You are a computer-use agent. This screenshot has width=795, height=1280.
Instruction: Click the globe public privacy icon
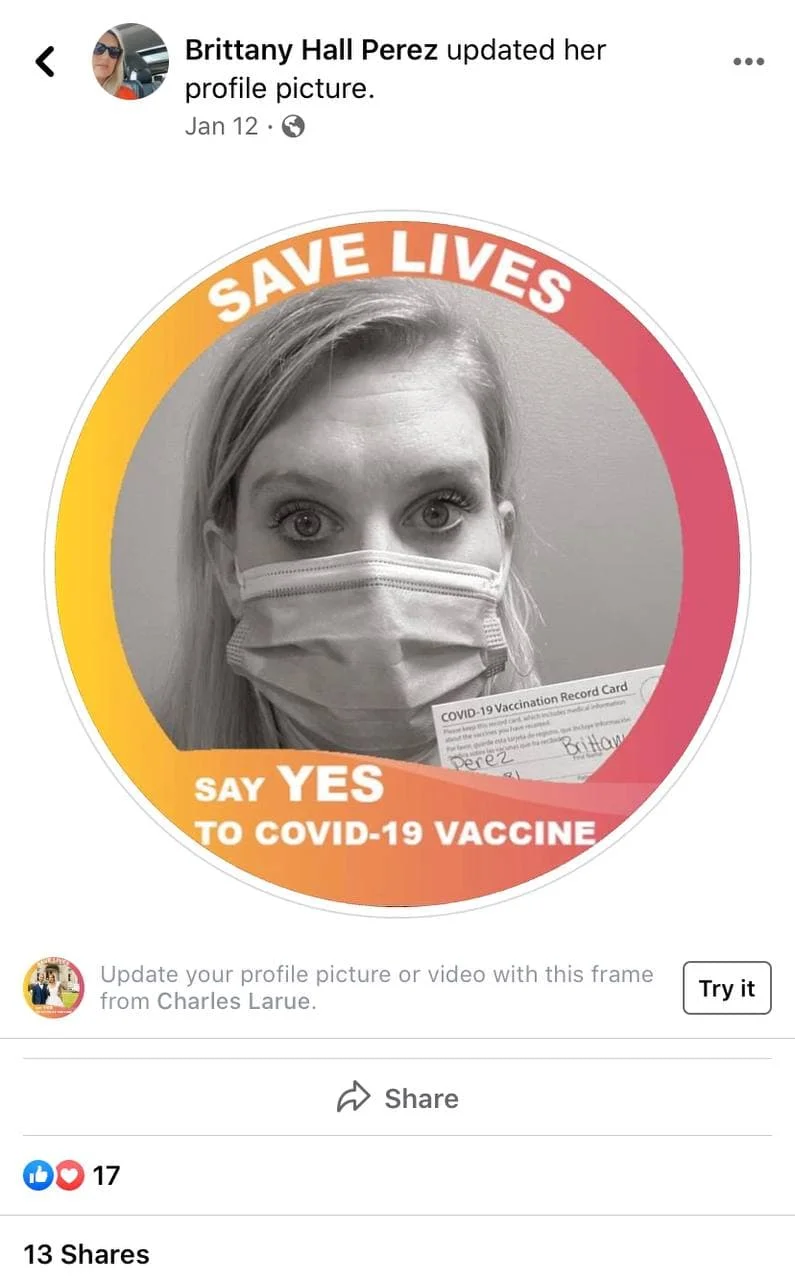click(x=291, y=127)
